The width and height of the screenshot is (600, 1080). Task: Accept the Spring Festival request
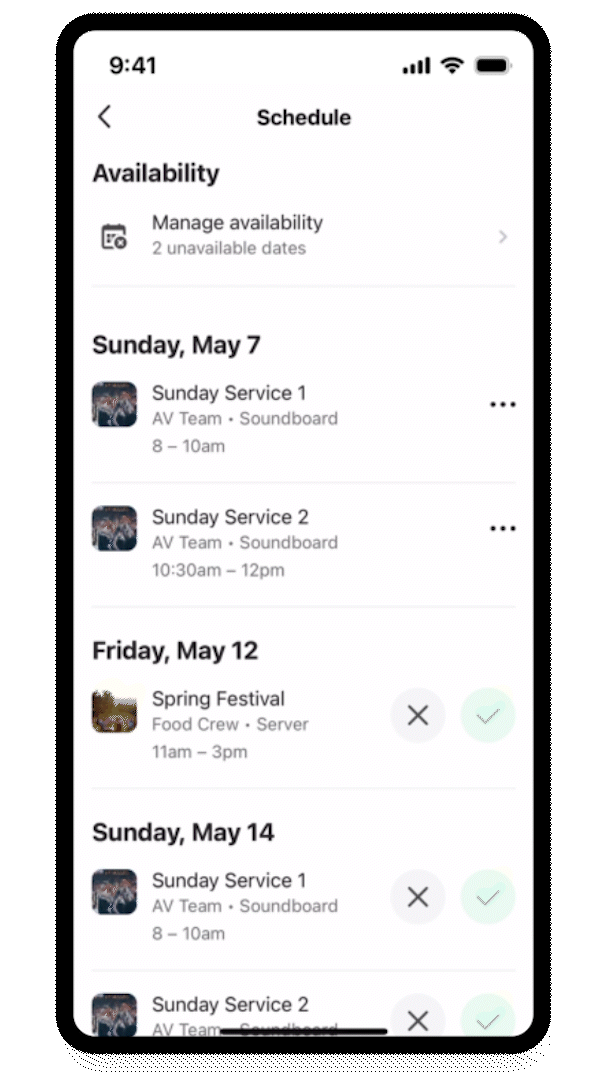click(488, 716)
